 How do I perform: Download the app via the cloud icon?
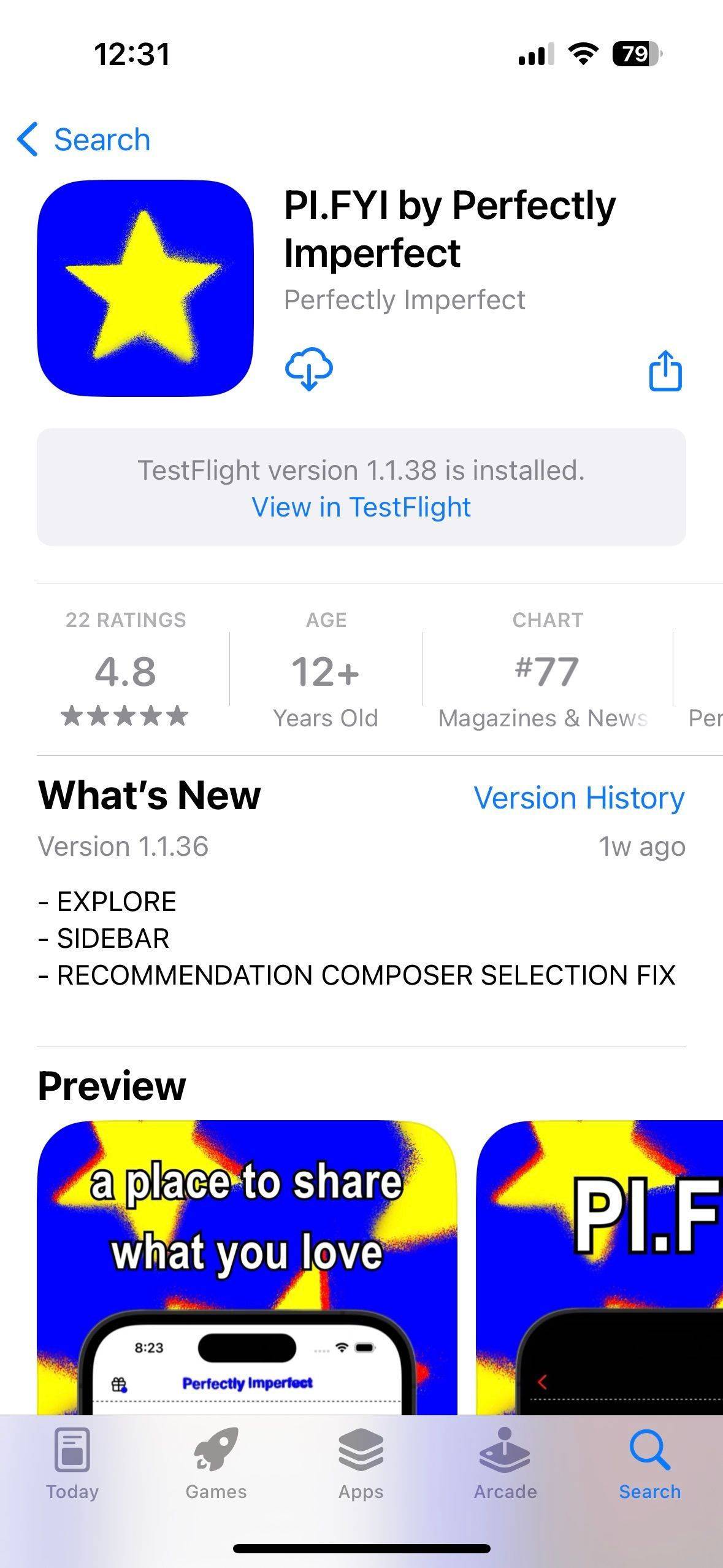tap(309, 369)
